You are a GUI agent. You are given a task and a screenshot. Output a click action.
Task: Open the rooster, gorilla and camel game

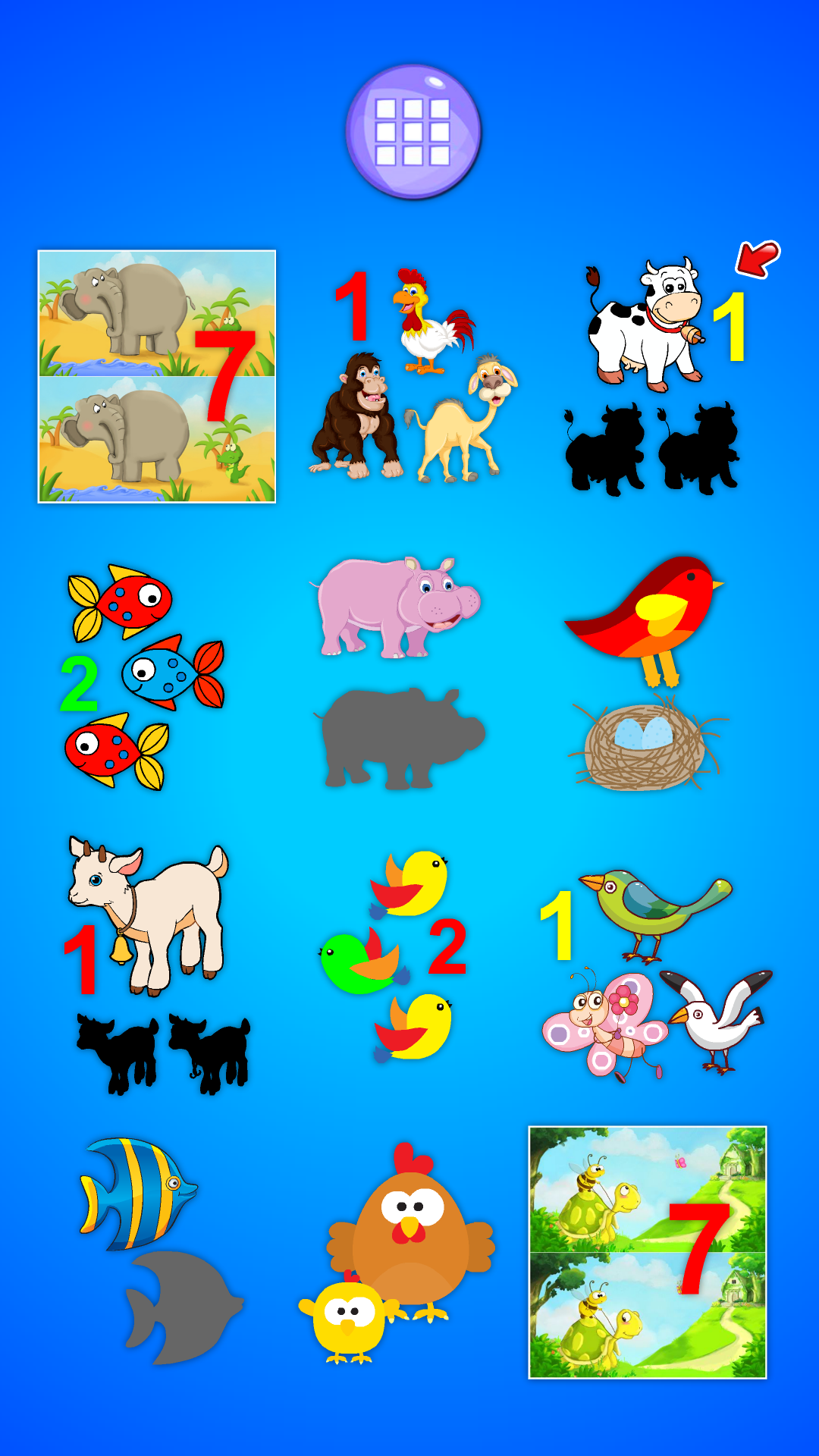(x=413, y=376)
